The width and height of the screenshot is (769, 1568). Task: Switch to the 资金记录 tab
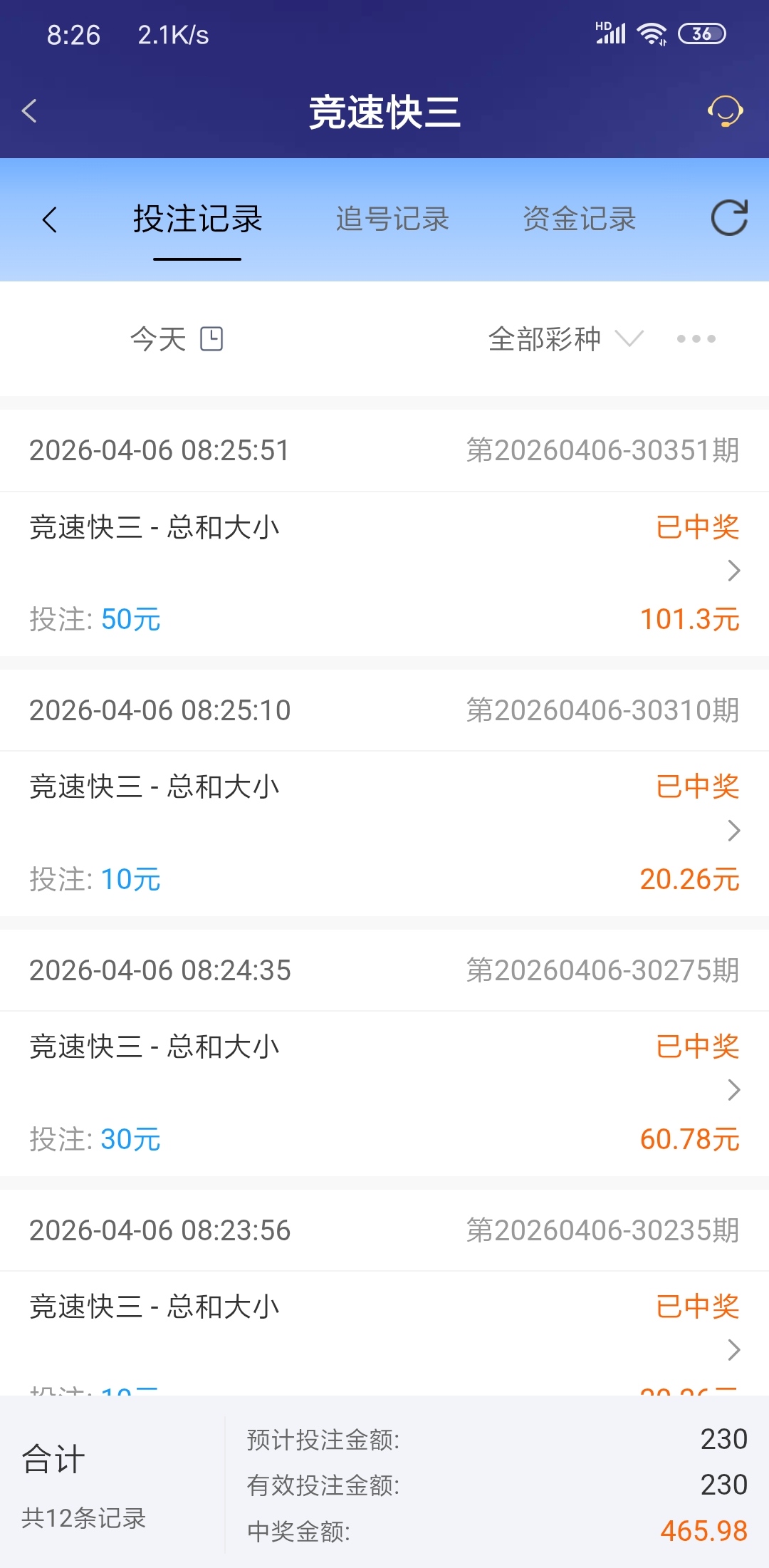point(579,219)
